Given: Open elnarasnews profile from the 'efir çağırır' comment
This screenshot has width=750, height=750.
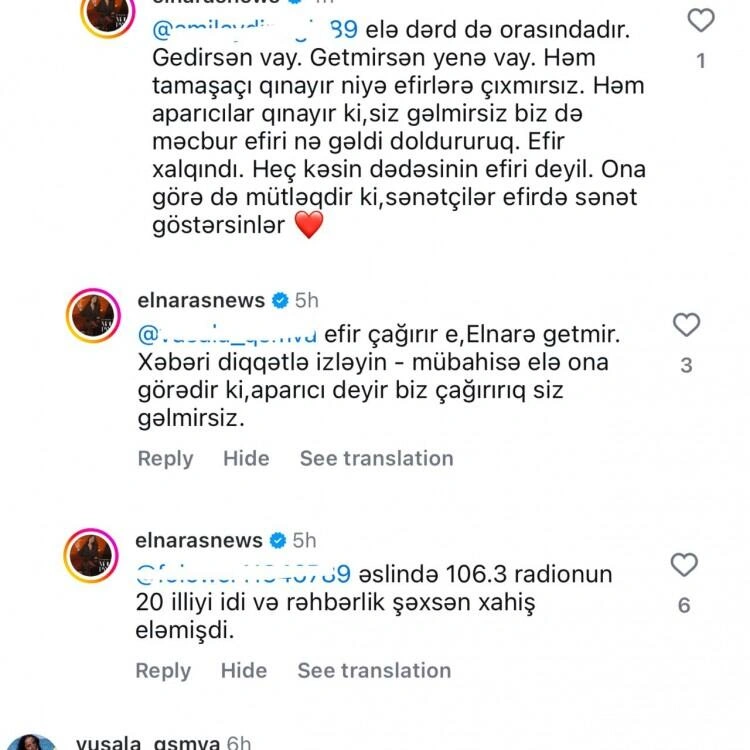Looking at the screenshot, I should point(199,301).
